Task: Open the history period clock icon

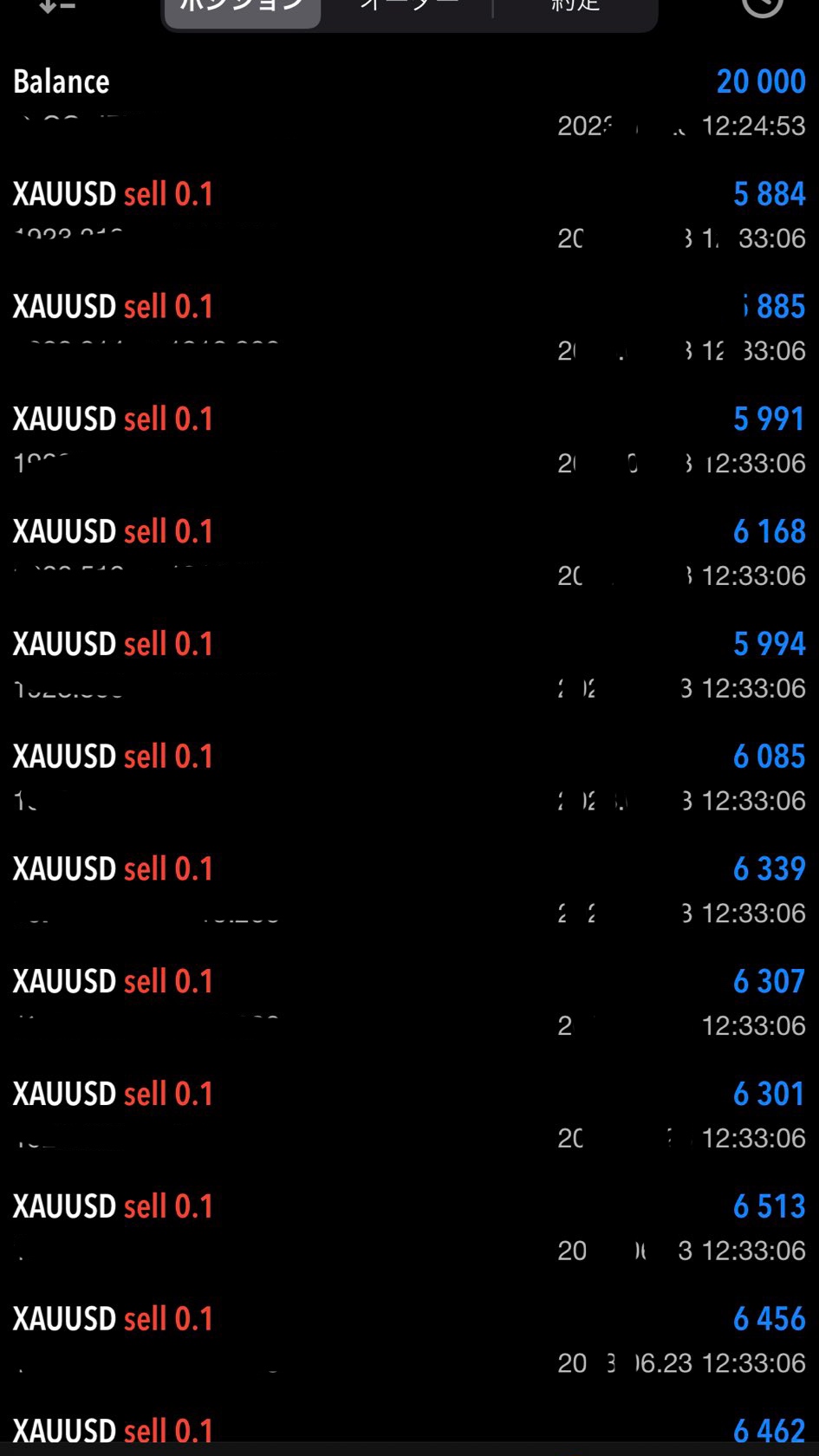Action: coord(762,7)
